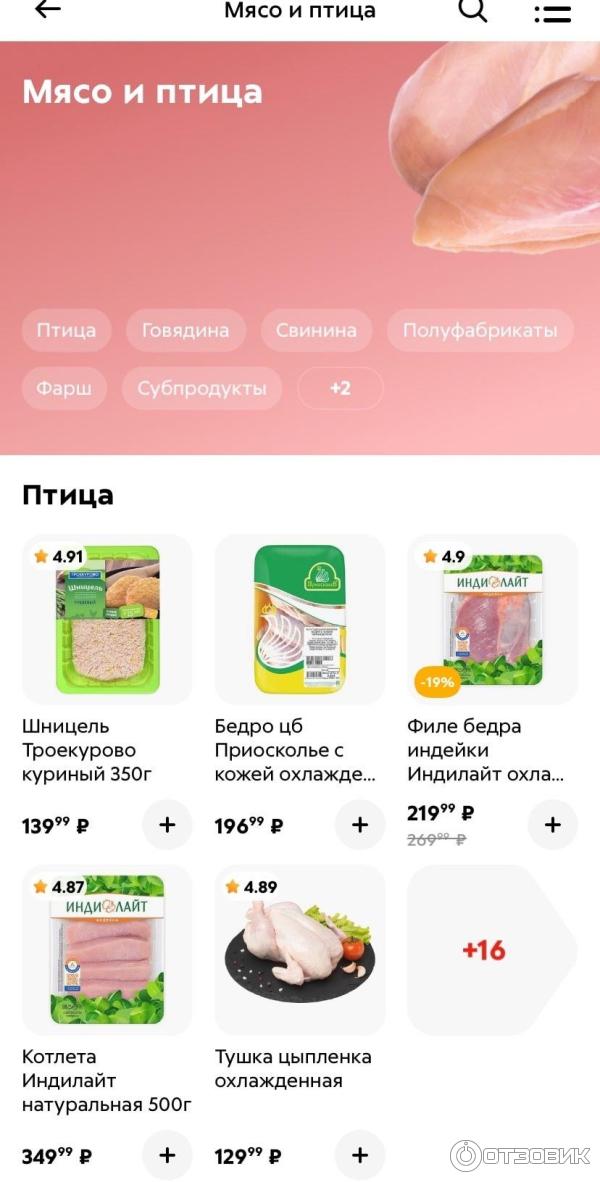The height and width of the screenshot is (1182, 600).
Task: Add Филе бедра индейки Индилайт to cart
Action: 552,825
